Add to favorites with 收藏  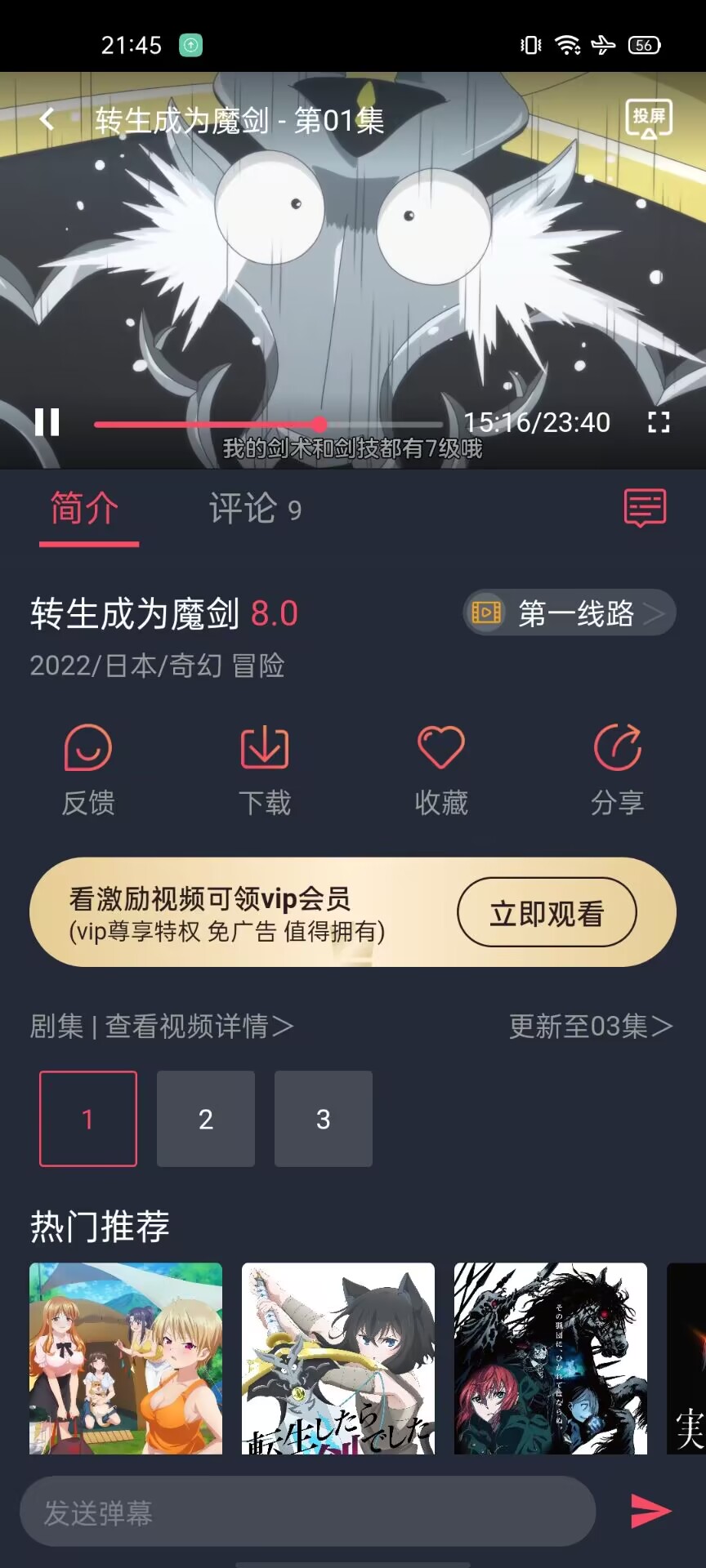[x=441, y=769]
